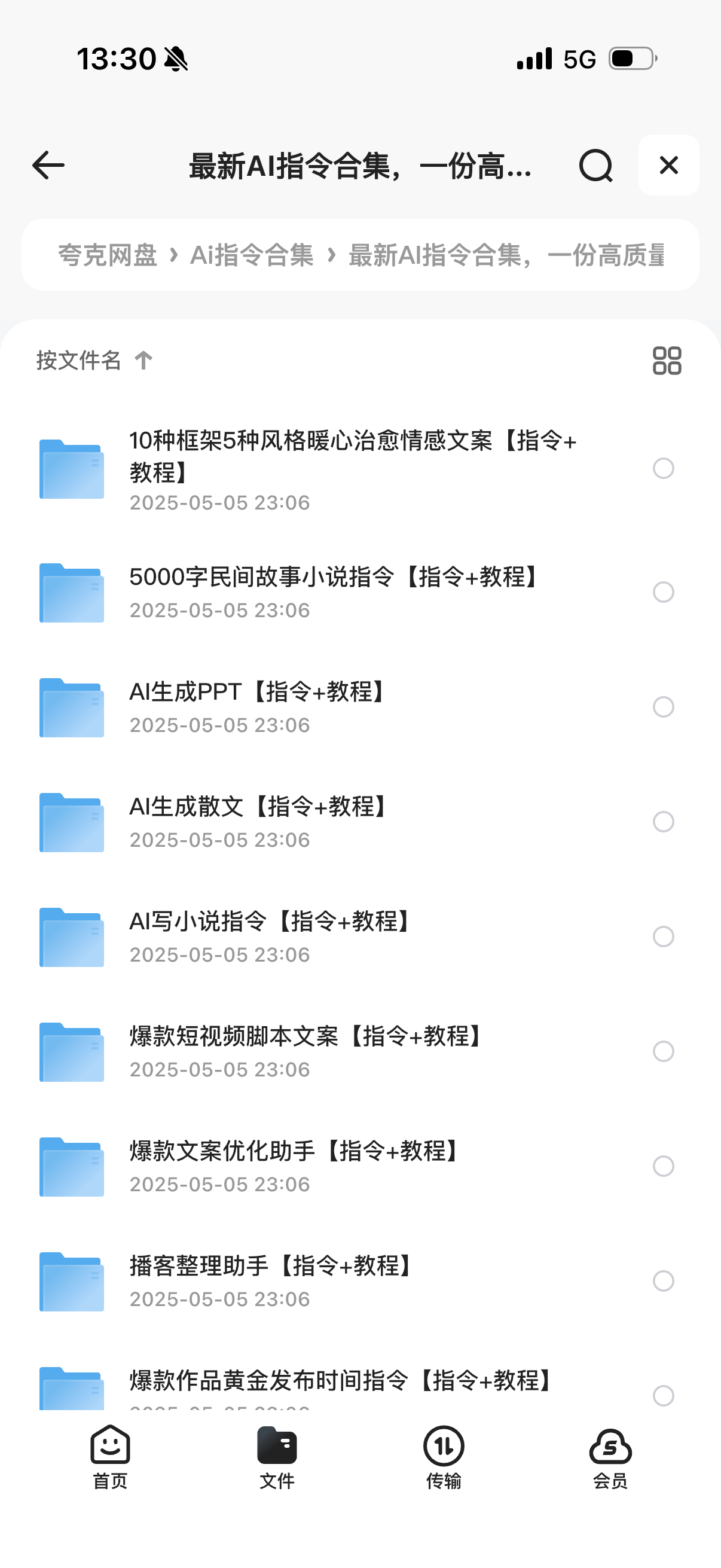Go back using the arrow icon
Viewport: 721px width, 1568px height.
coord(48,165)
